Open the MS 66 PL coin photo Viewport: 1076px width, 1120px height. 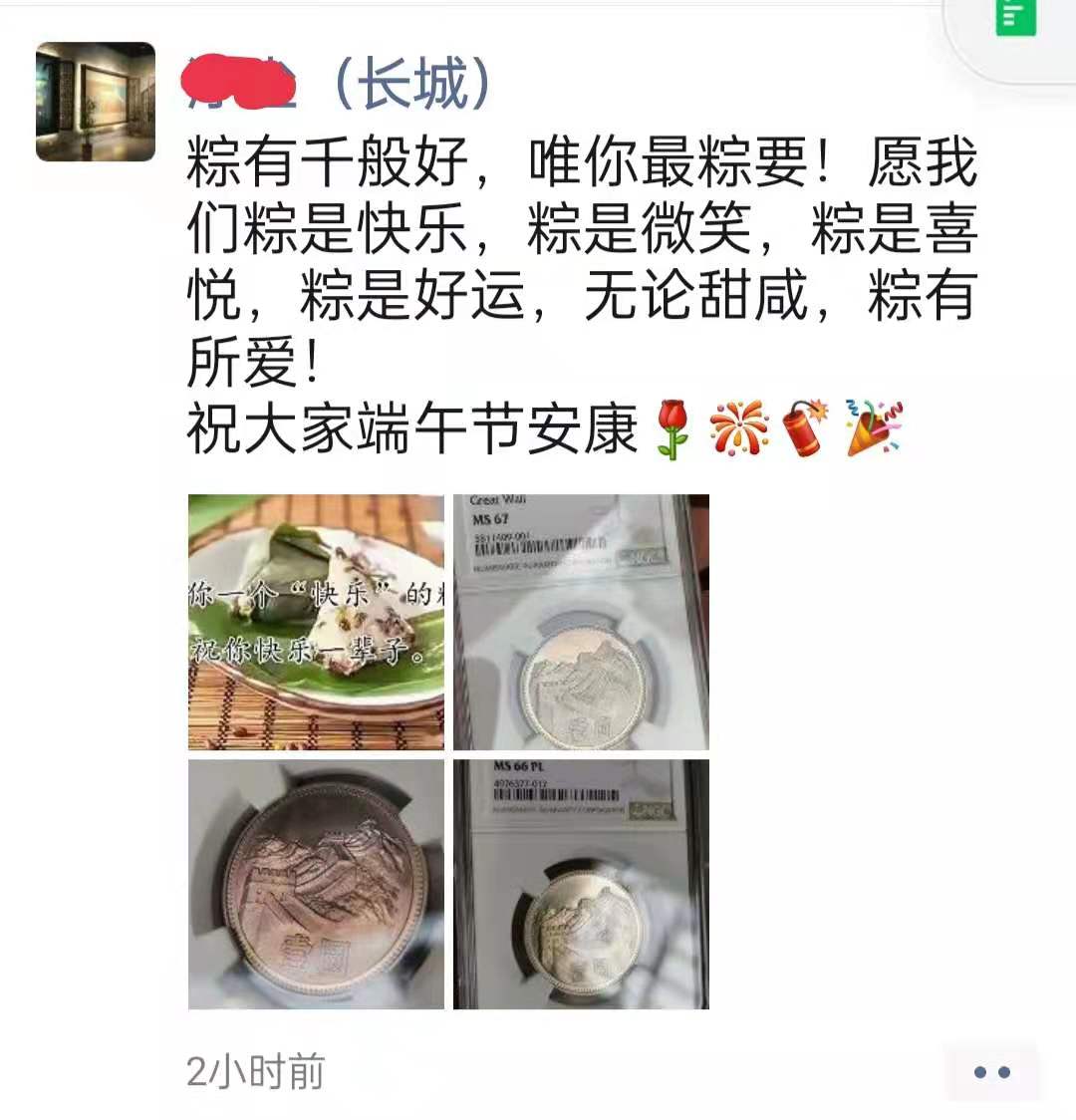pyautogui.click(x=581, y=885)
